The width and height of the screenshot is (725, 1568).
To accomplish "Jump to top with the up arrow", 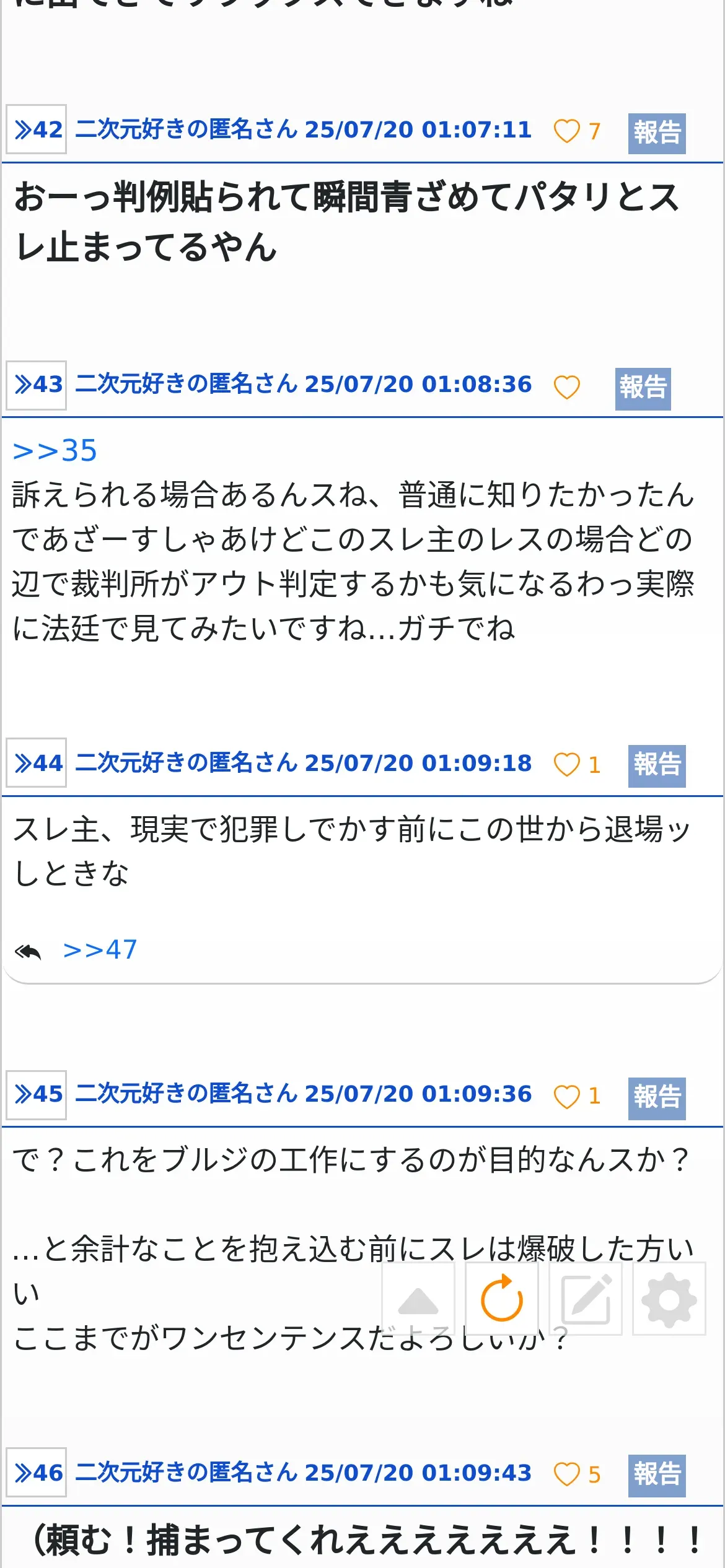I will click(418, 1299).
